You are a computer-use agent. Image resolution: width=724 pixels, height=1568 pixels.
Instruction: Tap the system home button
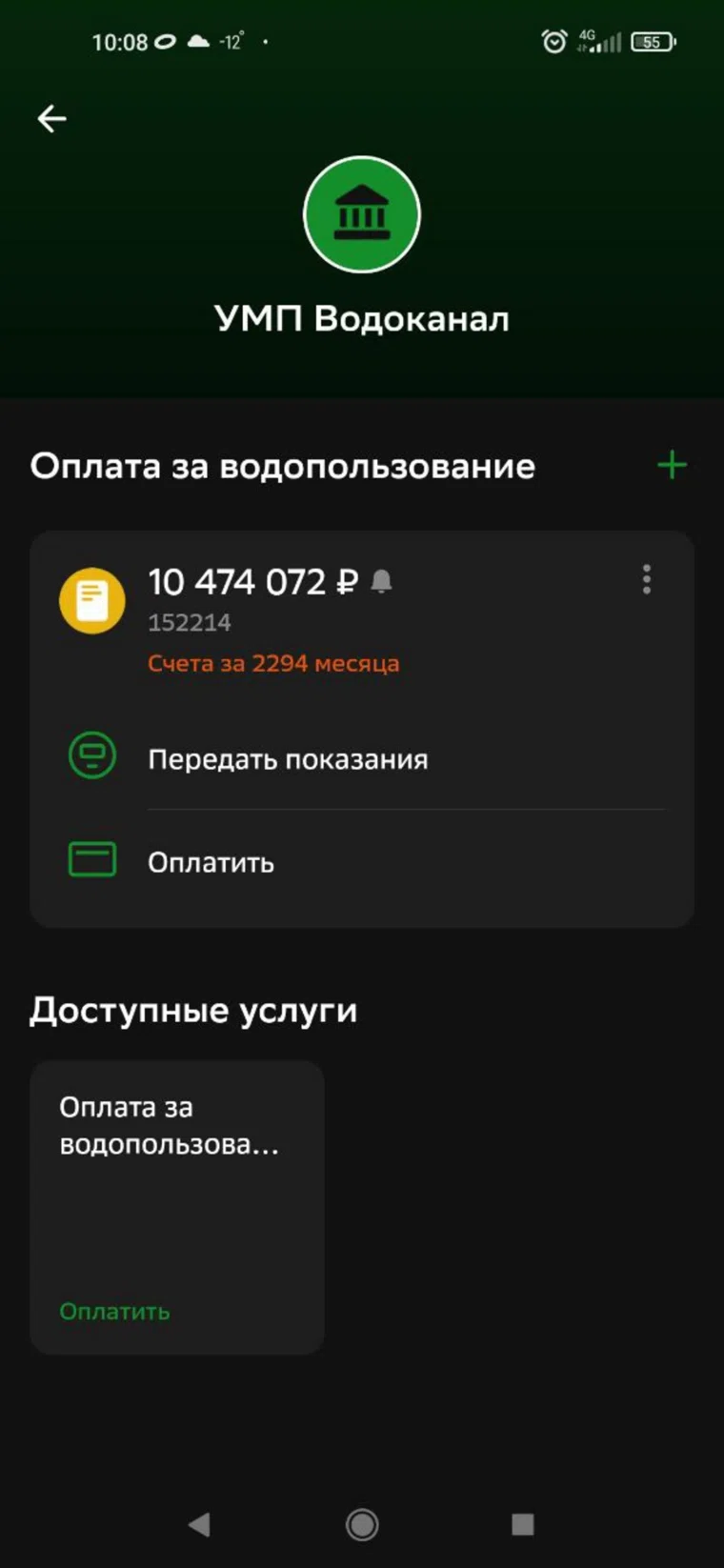(x=362, y=1524)
